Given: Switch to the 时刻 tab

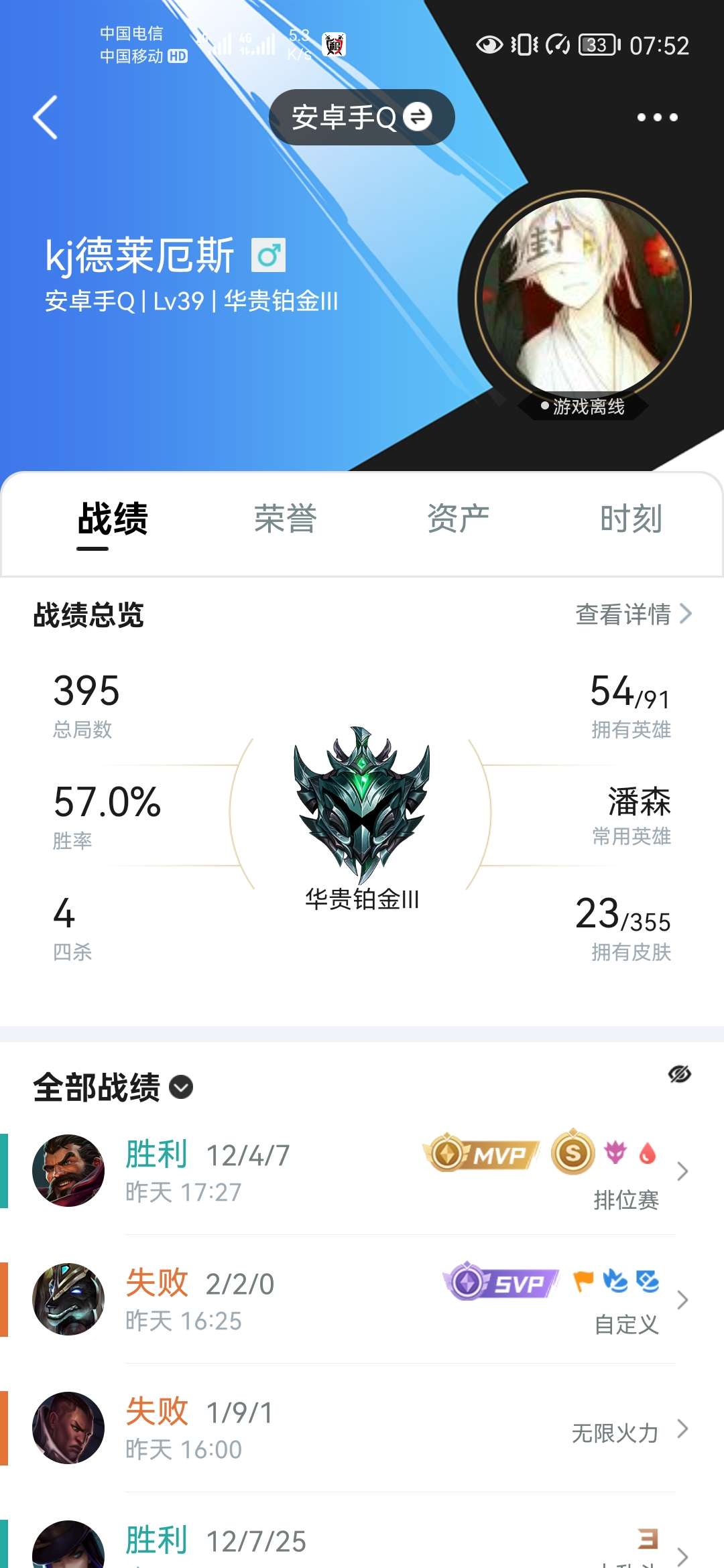Looking at the screenshot, I should (631, 519).
